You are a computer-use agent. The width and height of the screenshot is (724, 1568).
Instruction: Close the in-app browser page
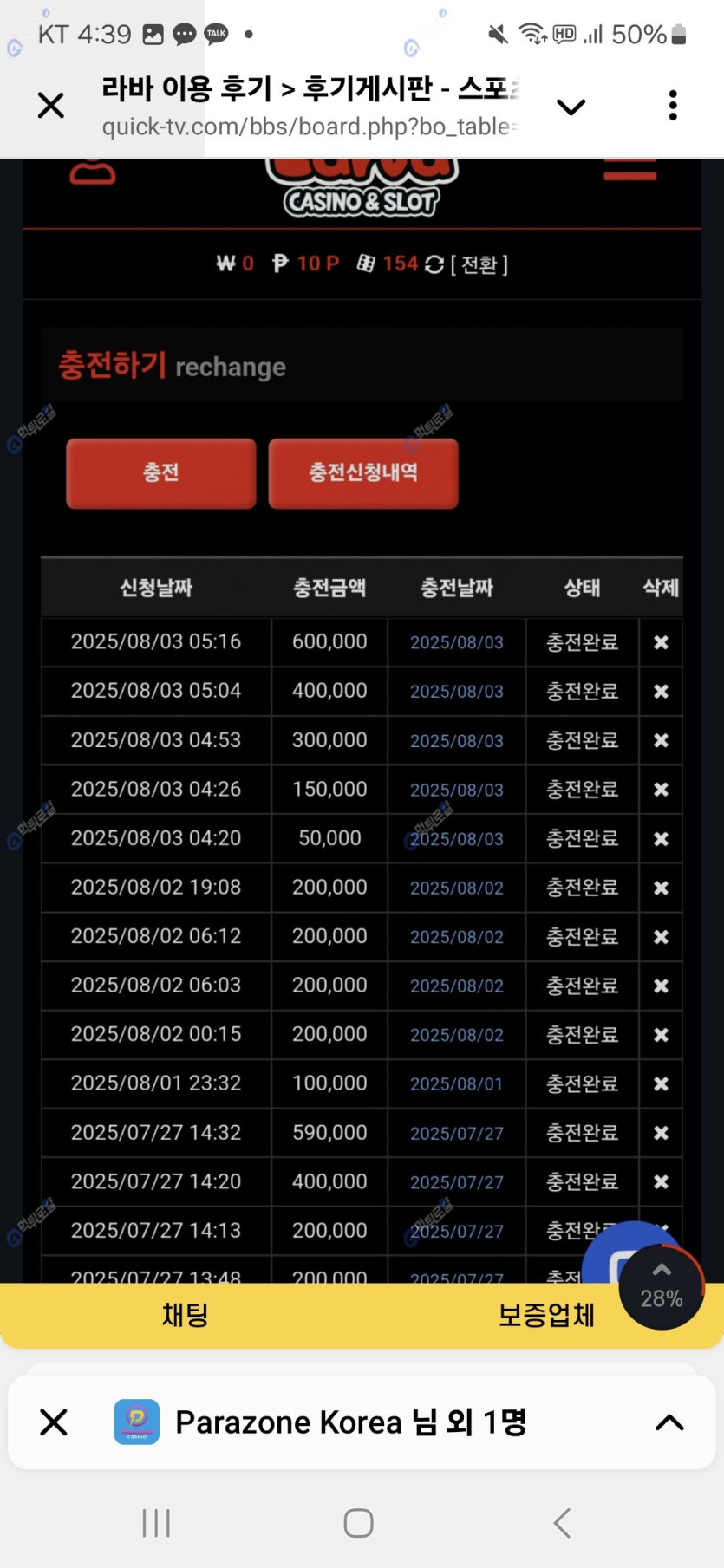tap(51, 106)
